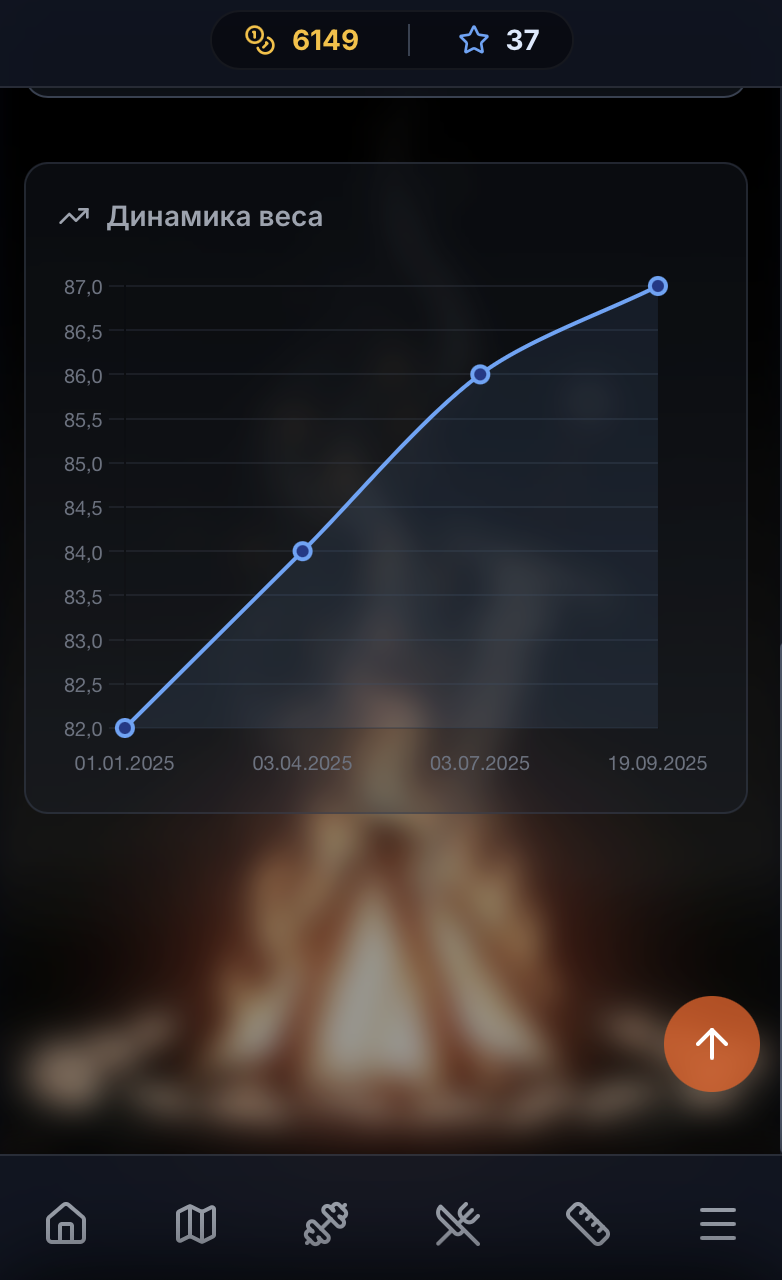
Task: Select the 03.04.2025 point on the weight chart
Action: (x=302, y=551)
